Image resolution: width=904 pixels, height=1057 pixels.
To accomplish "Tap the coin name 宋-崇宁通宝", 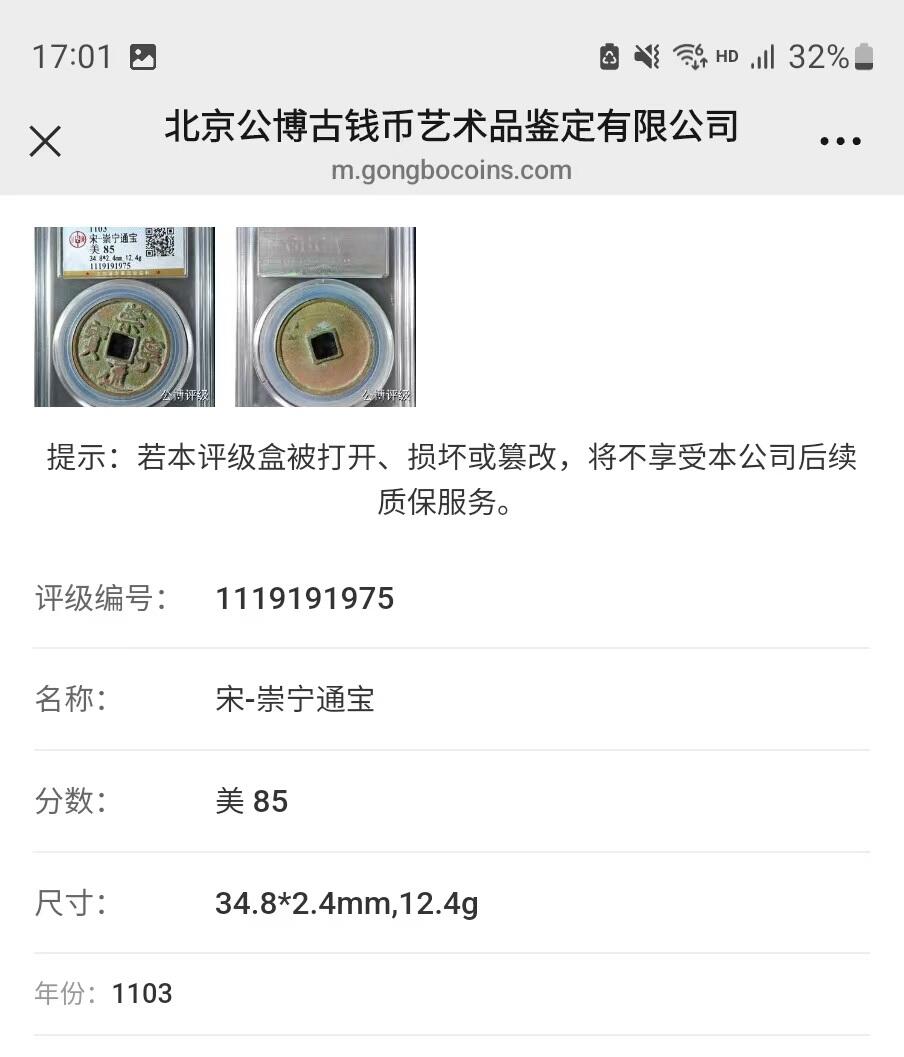I will click(296, 700).
